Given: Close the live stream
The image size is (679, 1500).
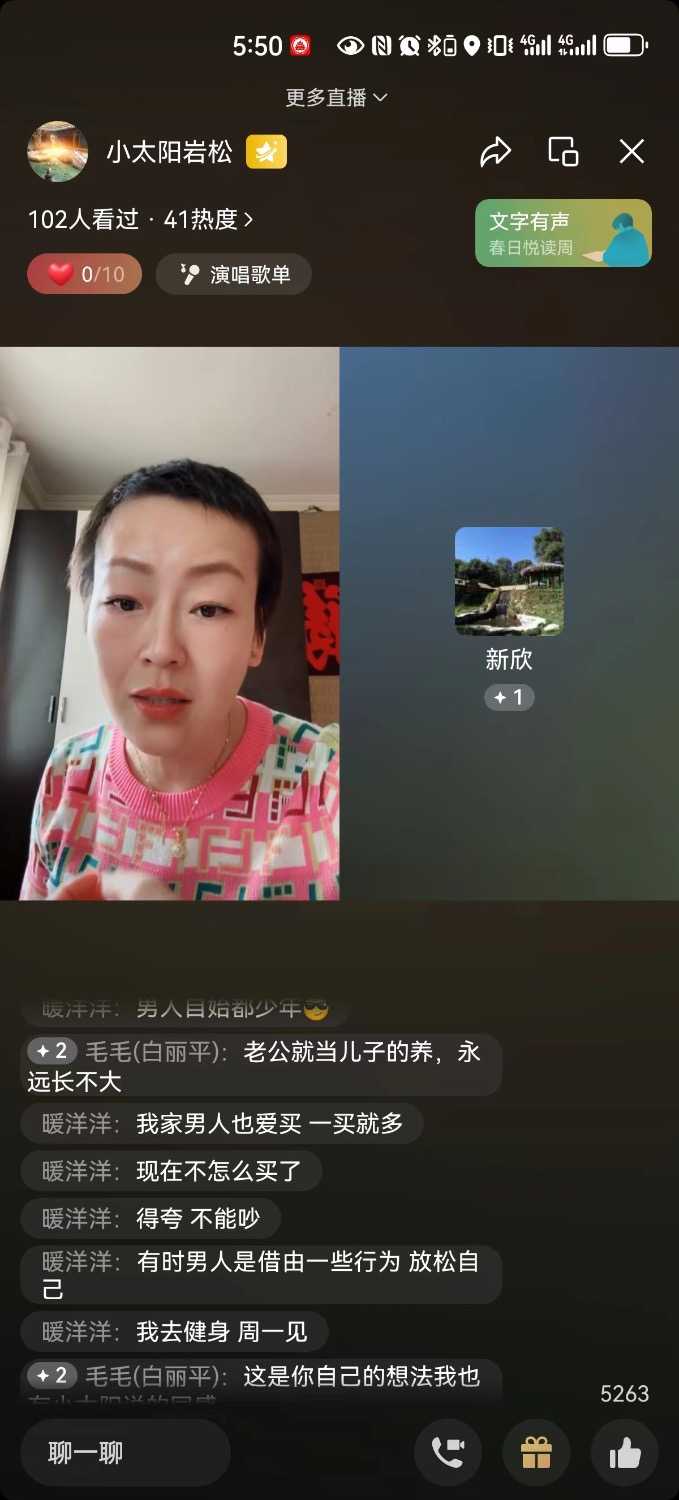Looking at the screenshot, I should (631, 152).
